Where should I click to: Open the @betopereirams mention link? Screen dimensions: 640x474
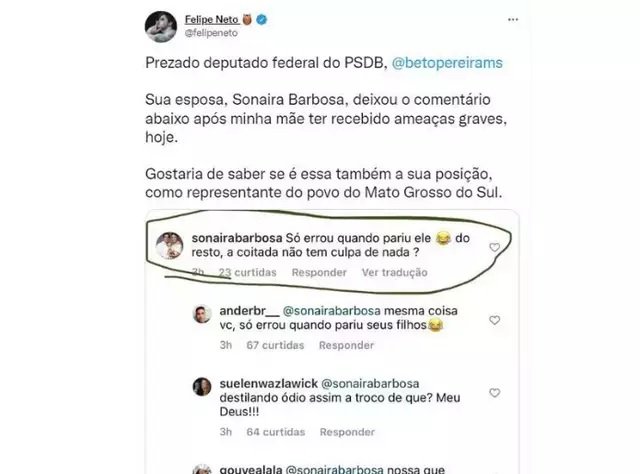(x=434, y=61)
